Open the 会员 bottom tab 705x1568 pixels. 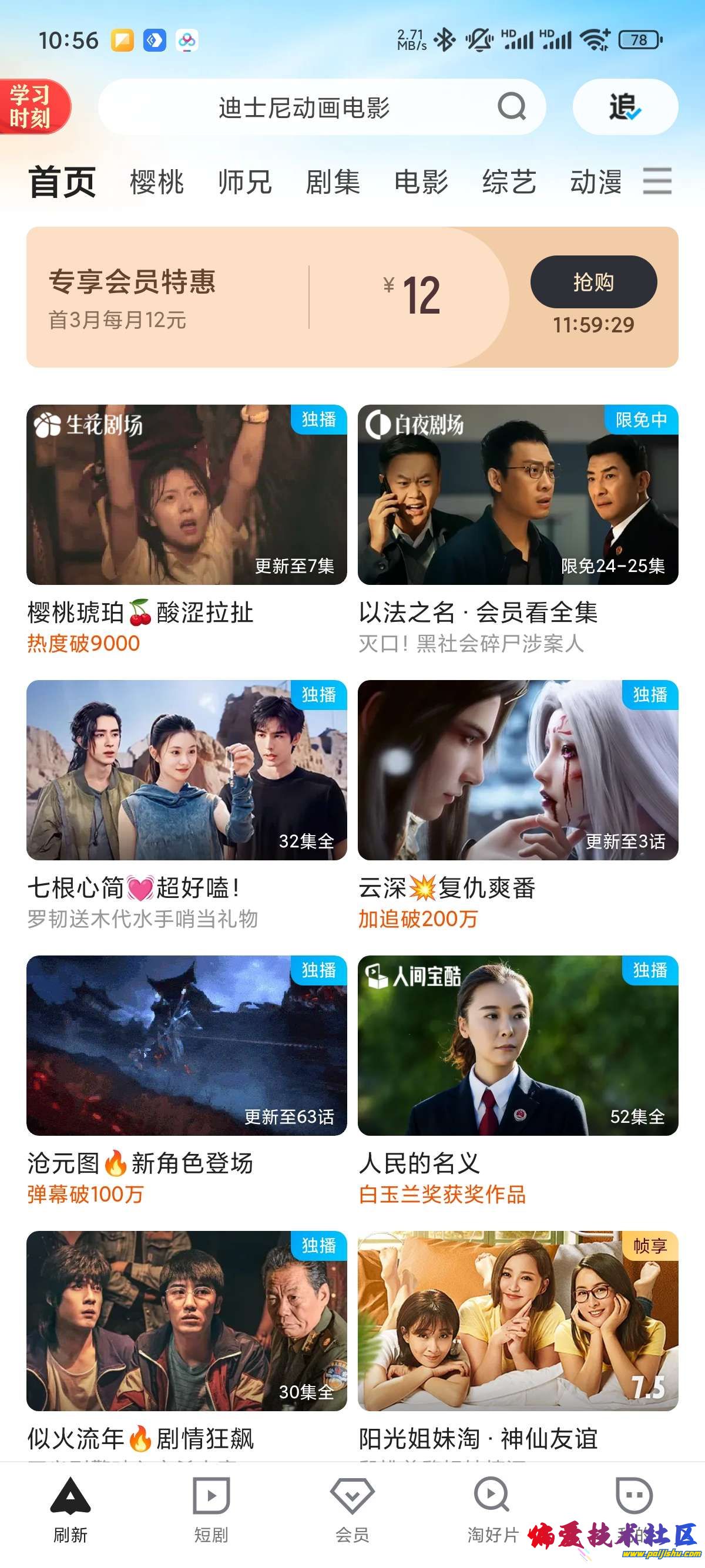click(352, 1508)
